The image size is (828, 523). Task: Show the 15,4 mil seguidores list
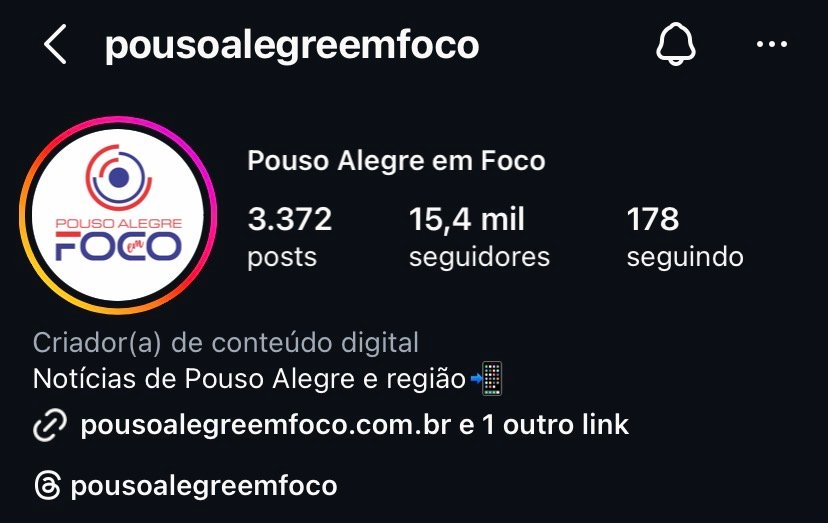[x=479, y=236]
